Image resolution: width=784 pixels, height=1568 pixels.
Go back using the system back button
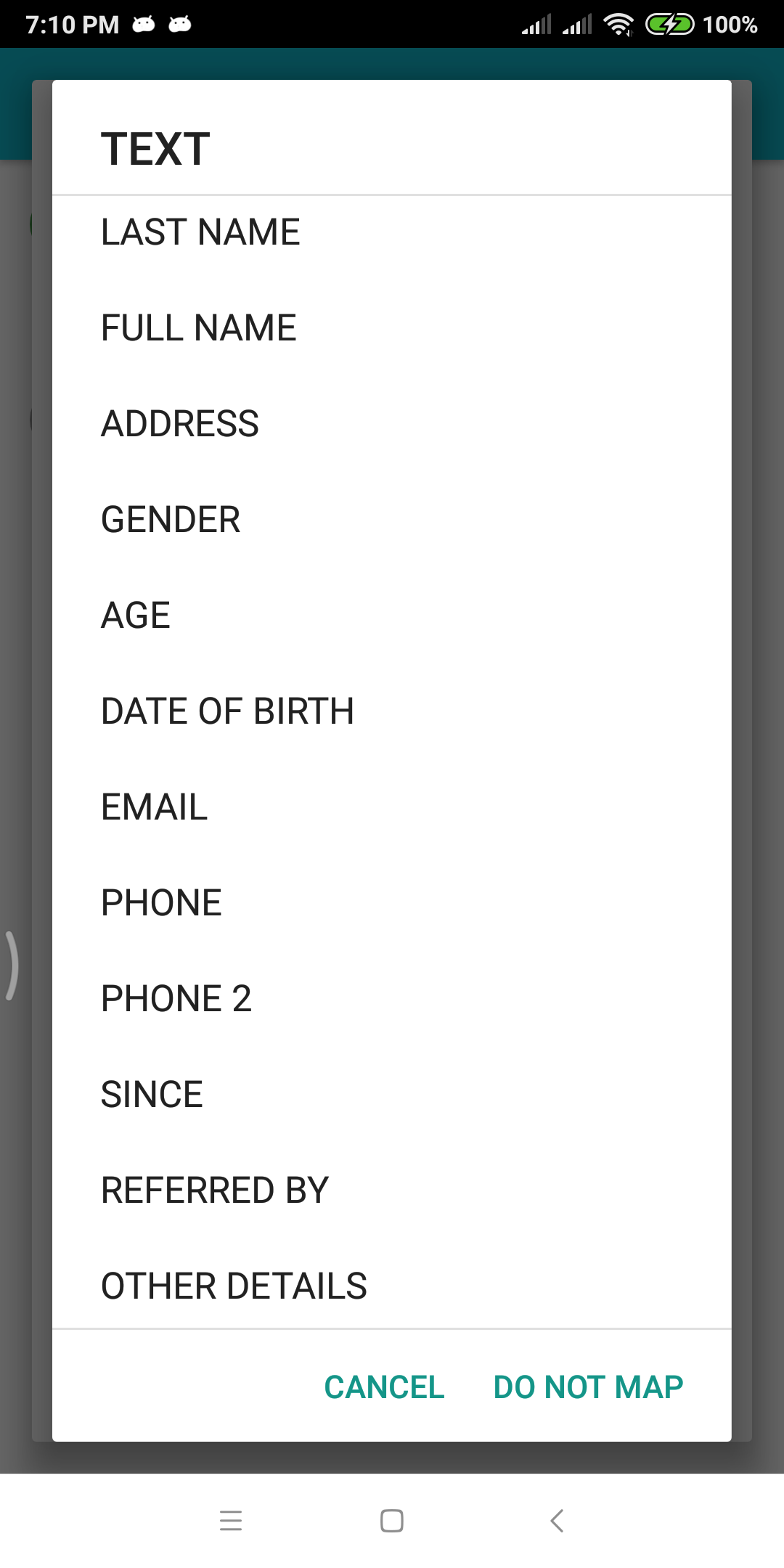coord(557,1520)
